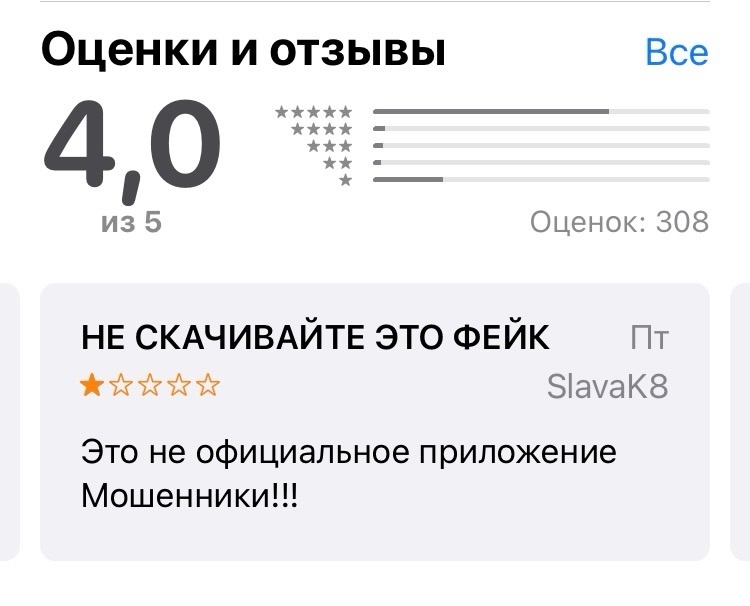Open the review by SlavaK8

click(x=374, y=421)
